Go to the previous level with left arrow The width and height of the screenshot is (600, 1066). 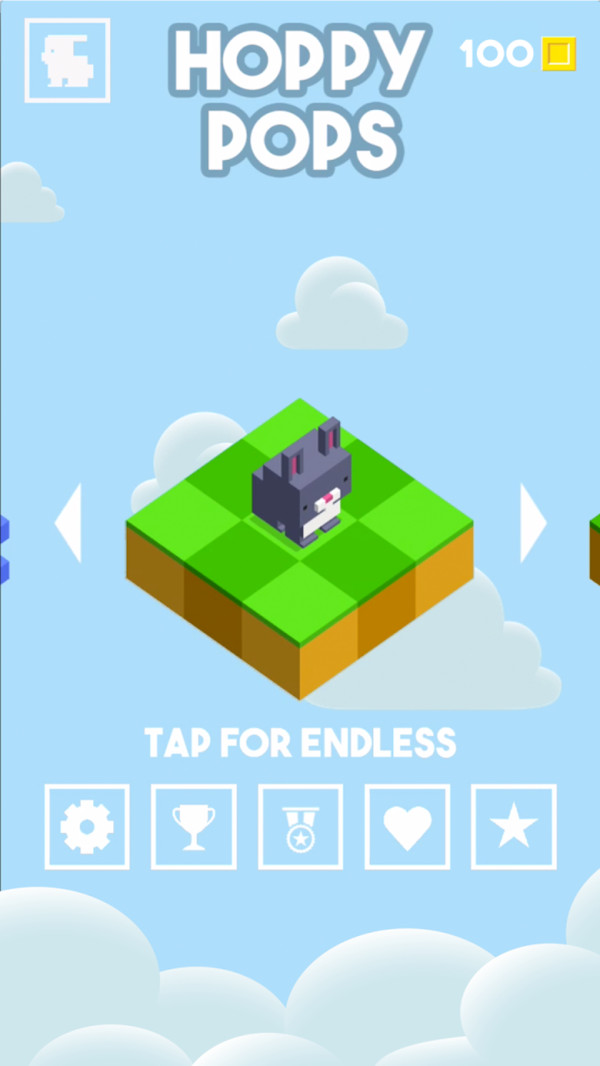[68, 522]
